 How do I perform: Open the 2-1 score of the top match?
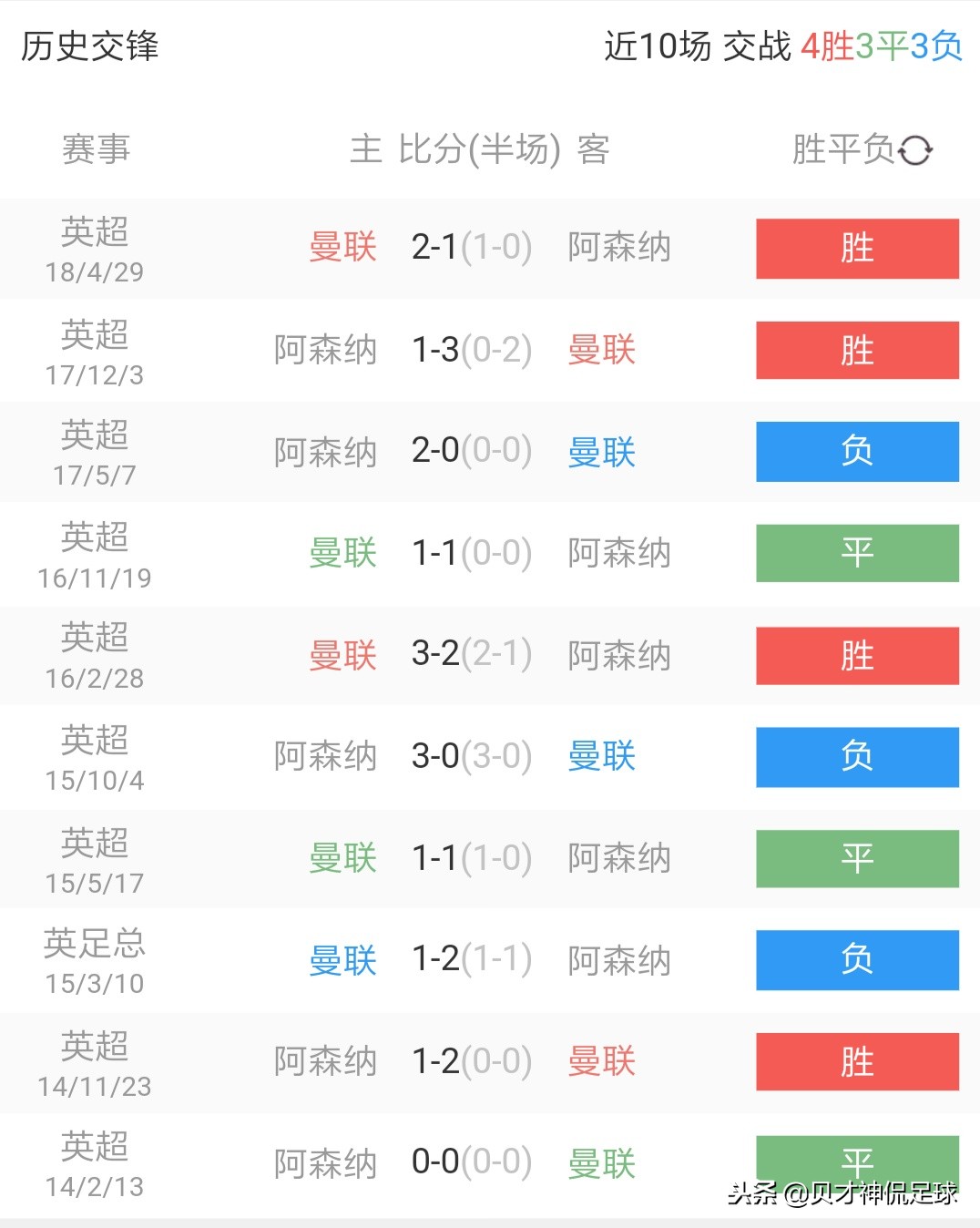click(433, 247)
